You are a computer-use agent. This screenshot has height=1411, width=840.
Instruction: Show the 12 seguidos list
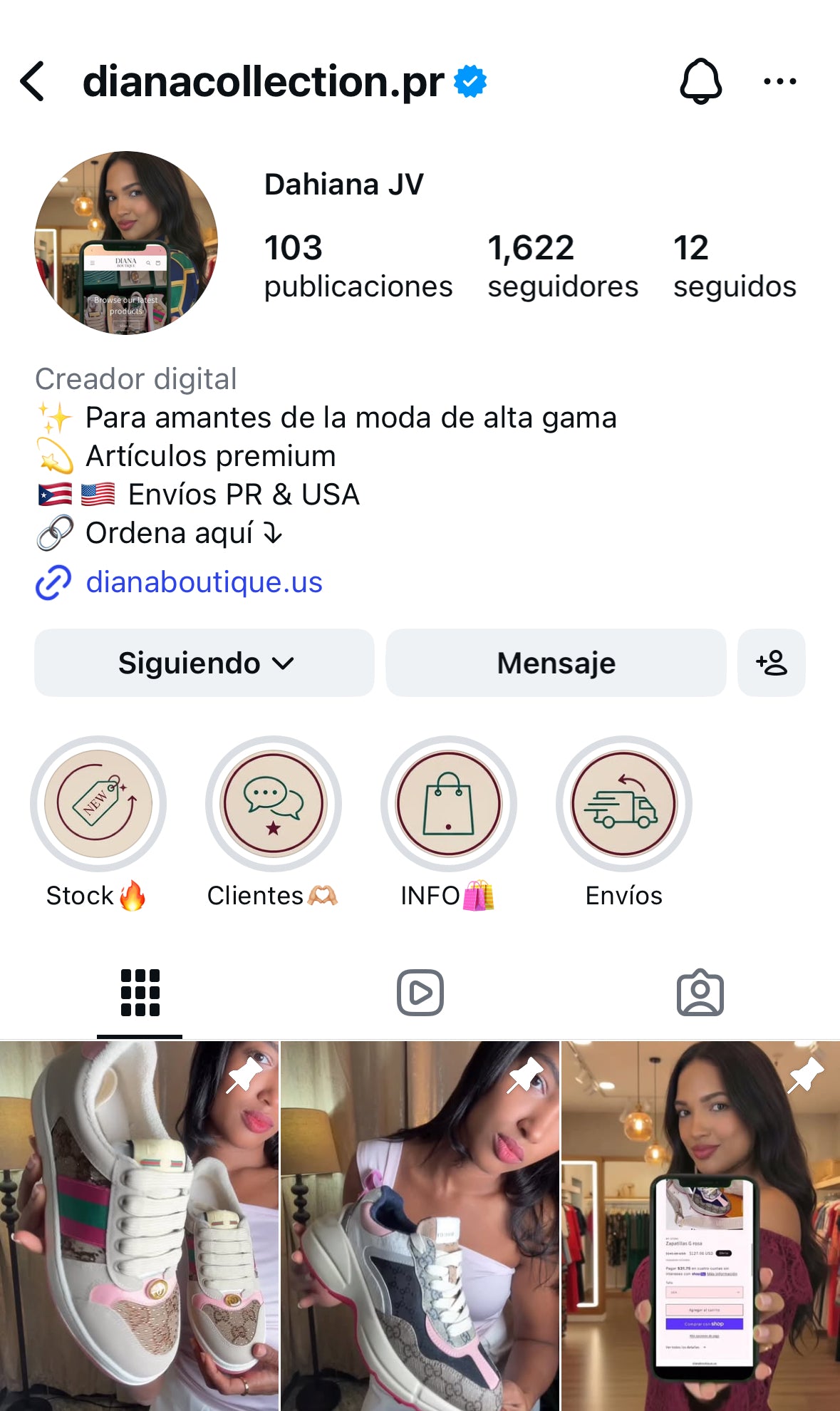734,266
